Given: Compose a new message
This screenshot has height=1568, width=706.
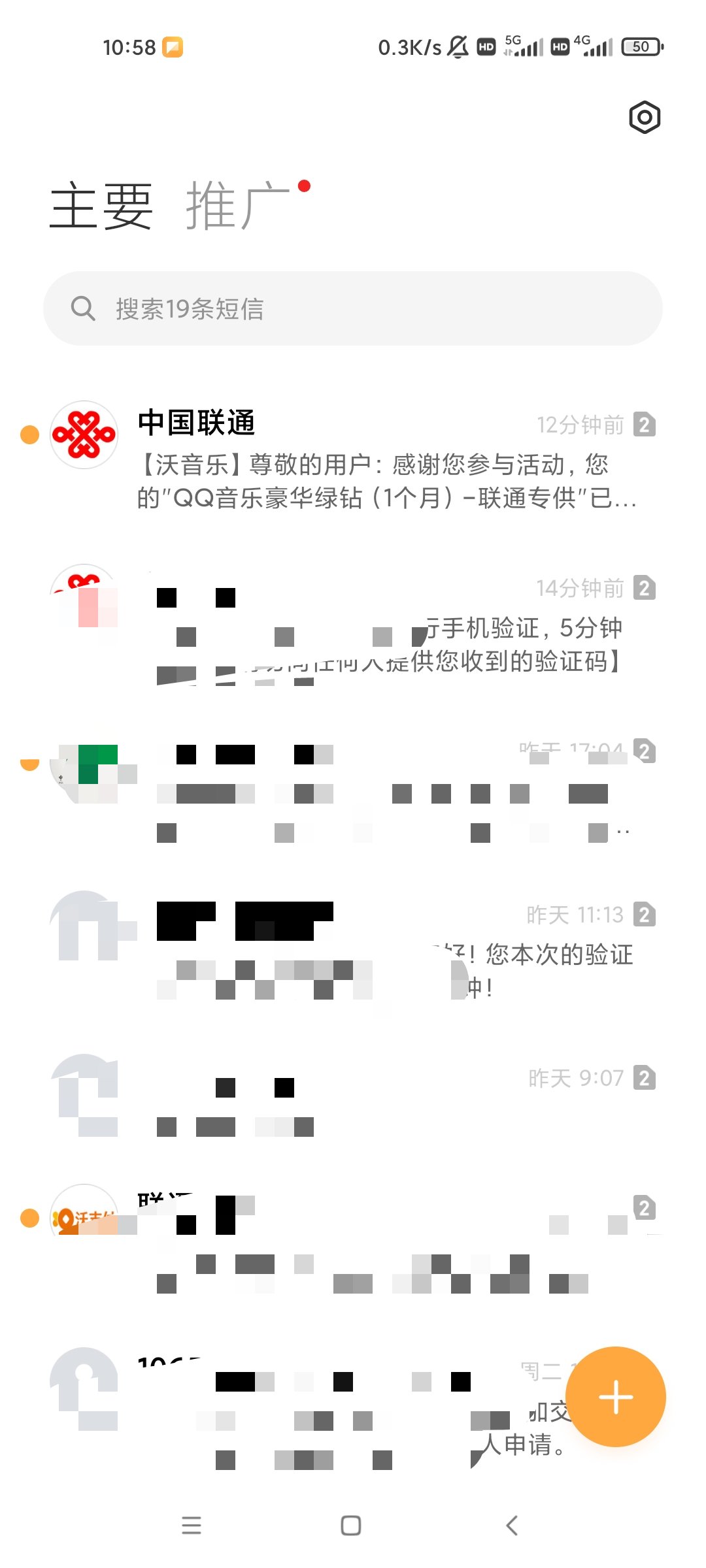Looking at the screenshot, I should coord(615,1397).
